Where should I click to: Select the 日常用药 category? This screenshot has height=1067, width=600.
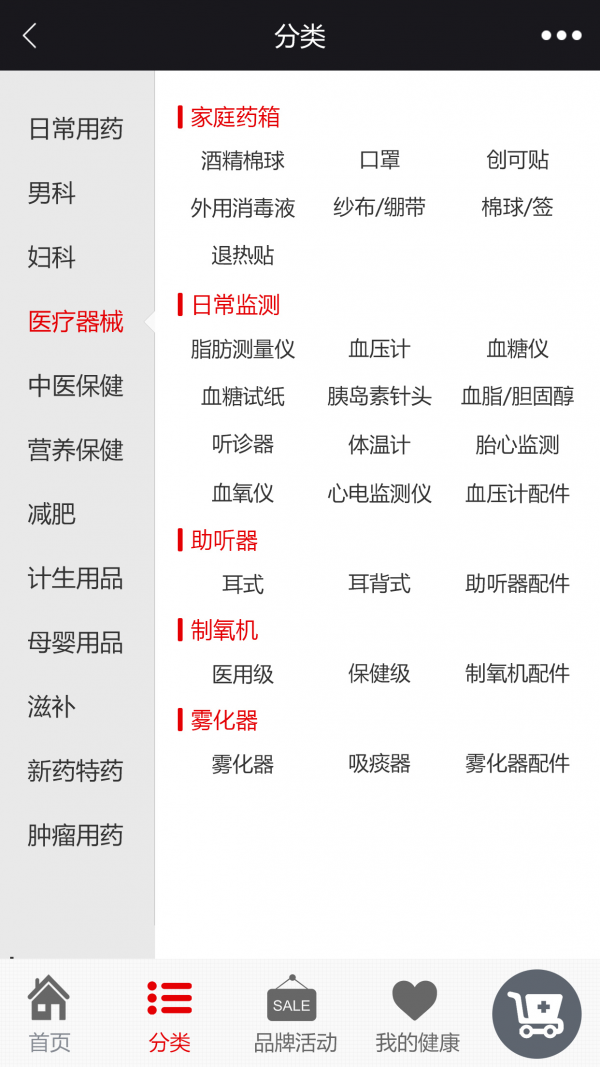click(x=76, y=129)
